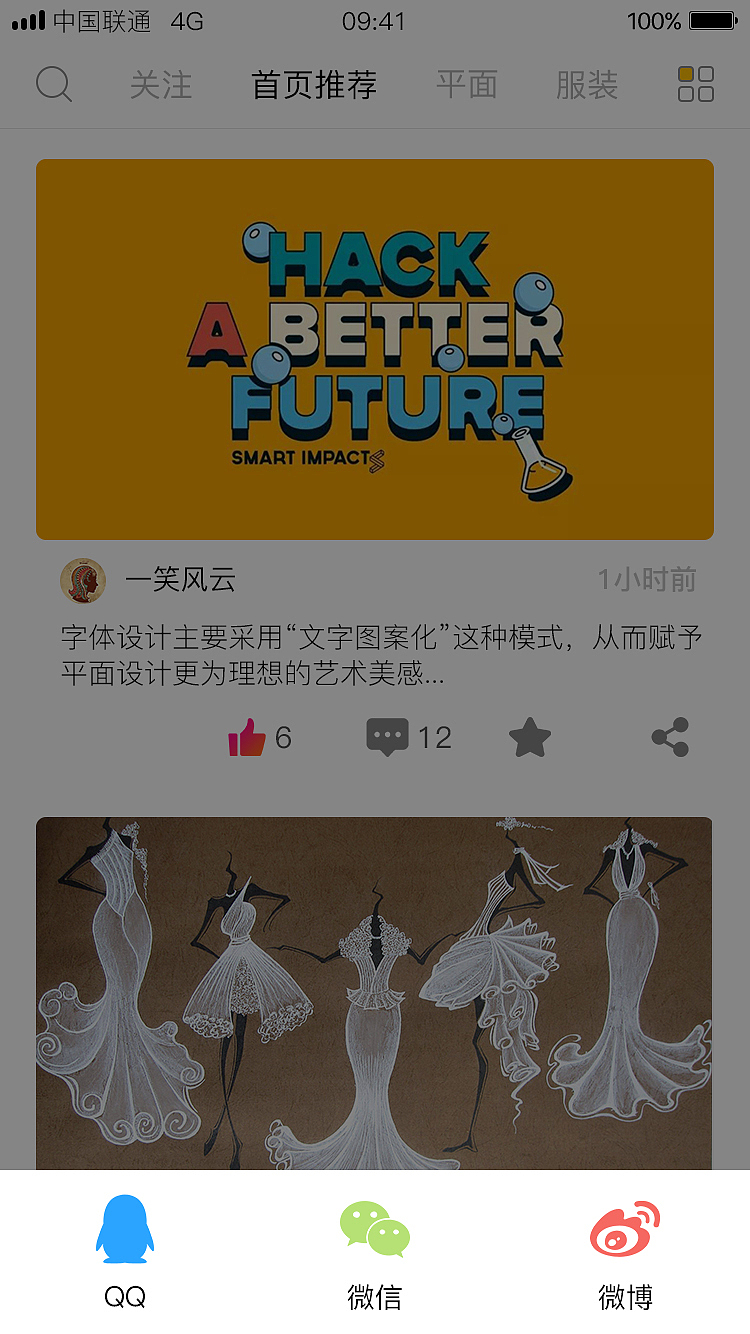Screen dimensions: 750x1334
Task: Share via 微信 (WeChat)
Action: point(374,1252)
